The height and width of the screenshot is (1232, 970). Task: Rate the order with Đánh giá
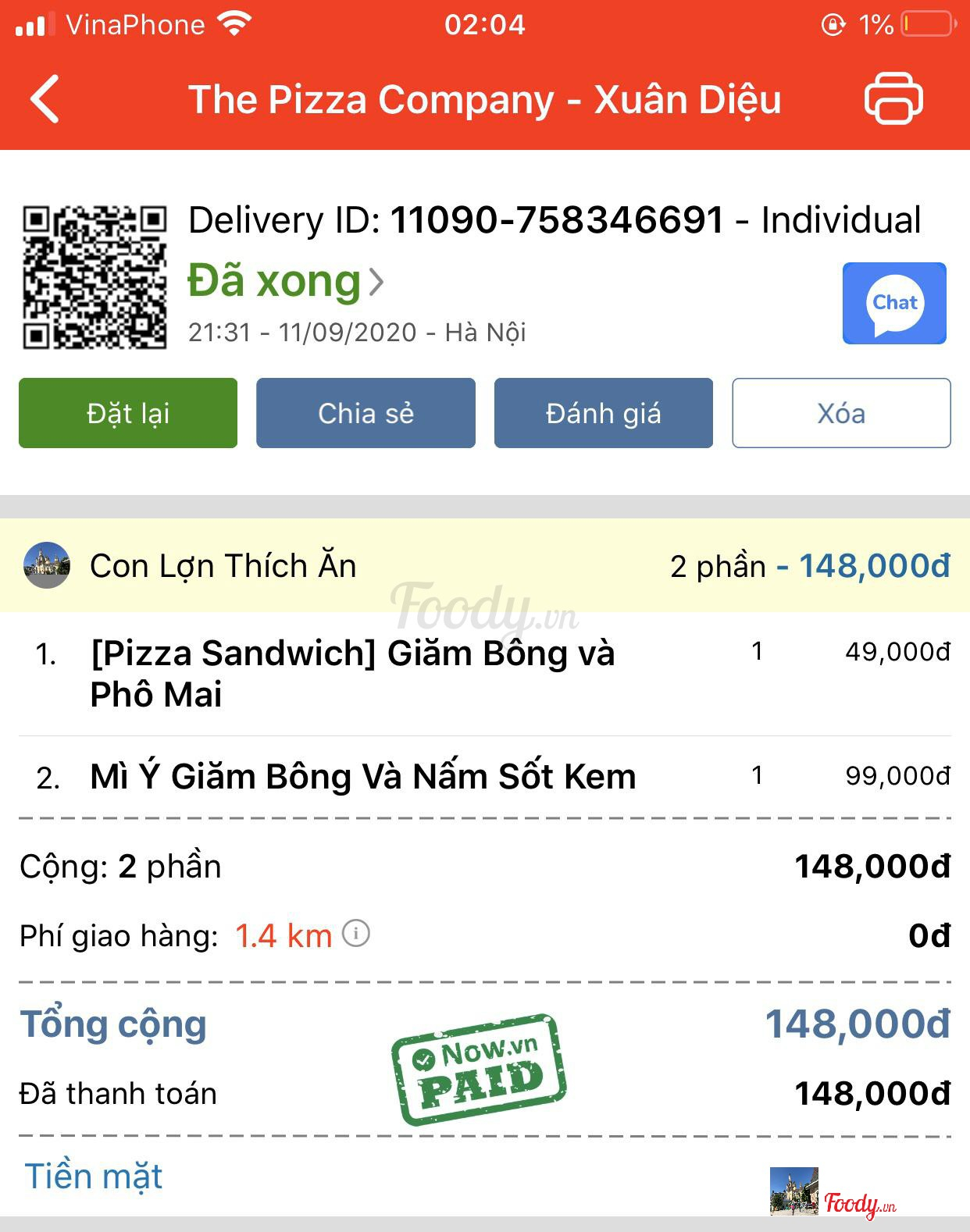pyautogui.click(x=603, y=413)
